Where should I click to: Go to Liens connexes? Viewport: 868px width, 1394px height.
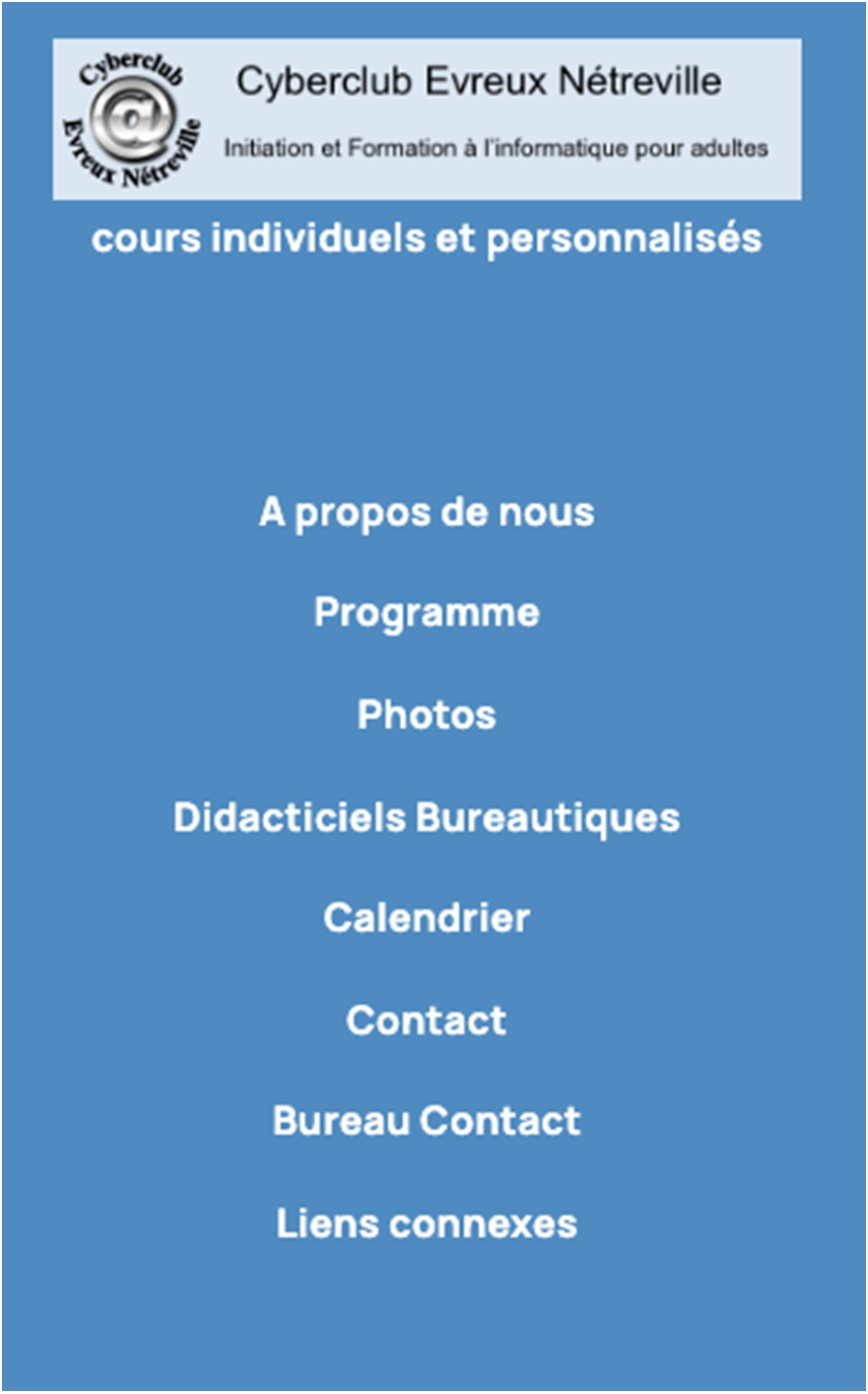click(427, 1224)
